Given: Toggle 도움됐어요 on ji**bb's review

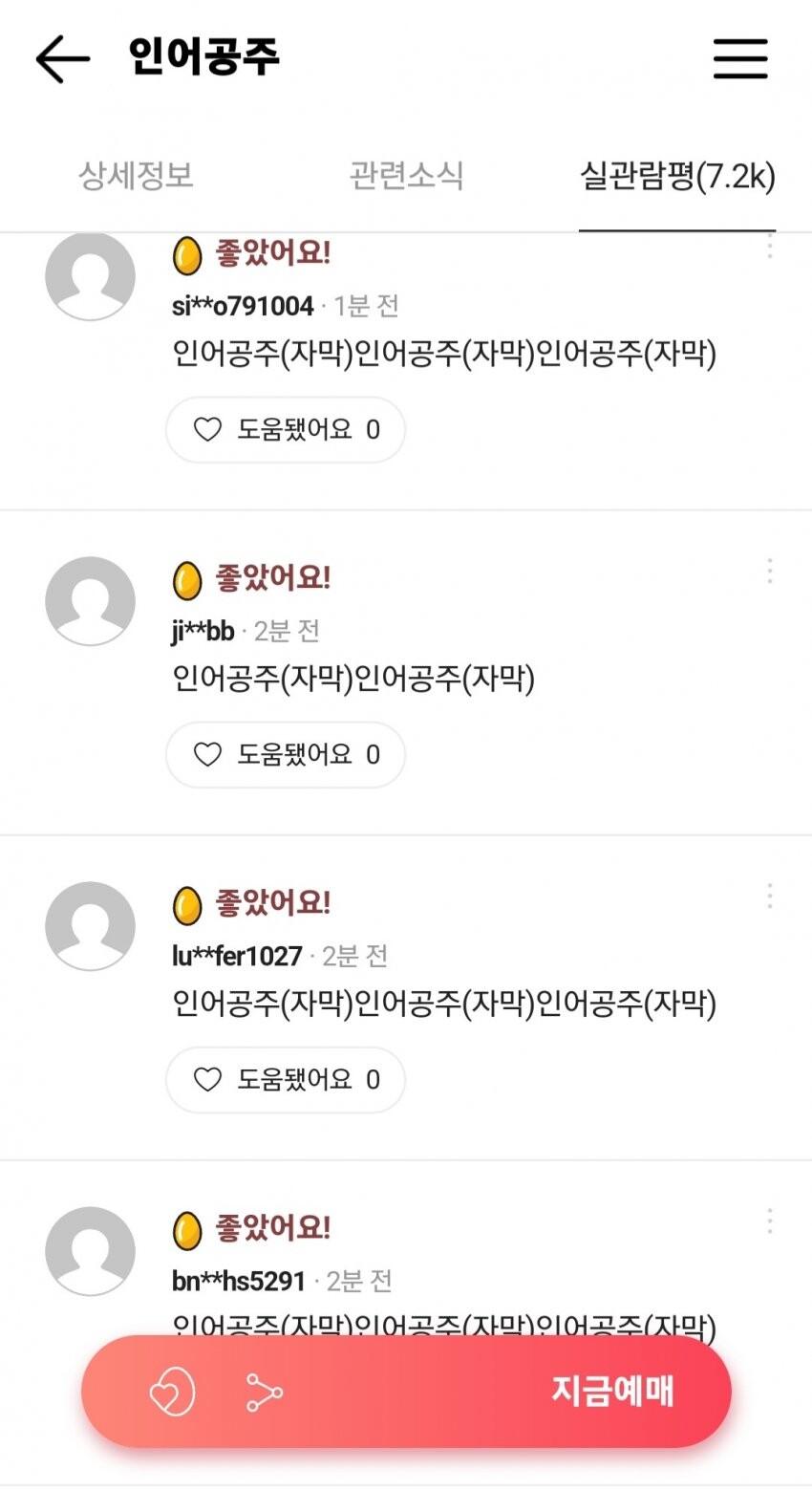Looking at the screenshot, I should (x=286, y=755).
